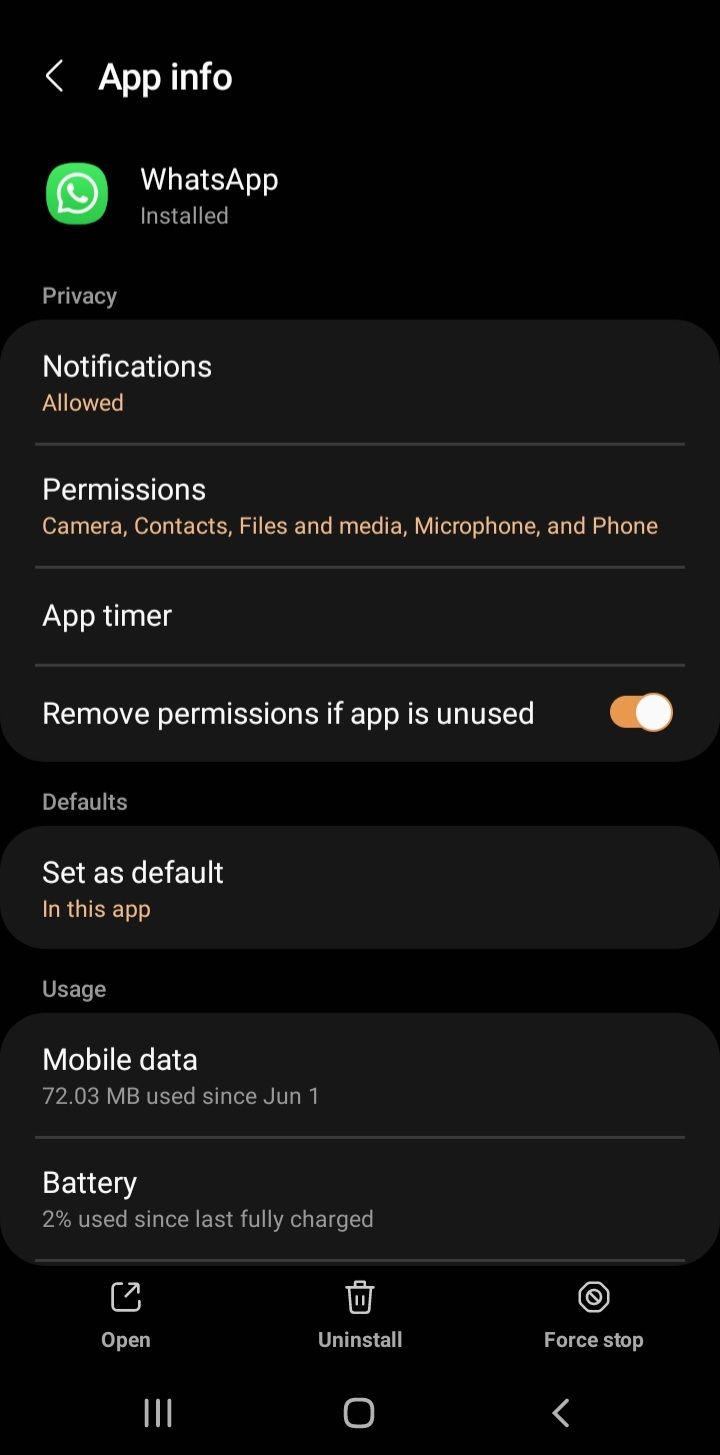Tap the back arrow next to App info

[54, 75]
